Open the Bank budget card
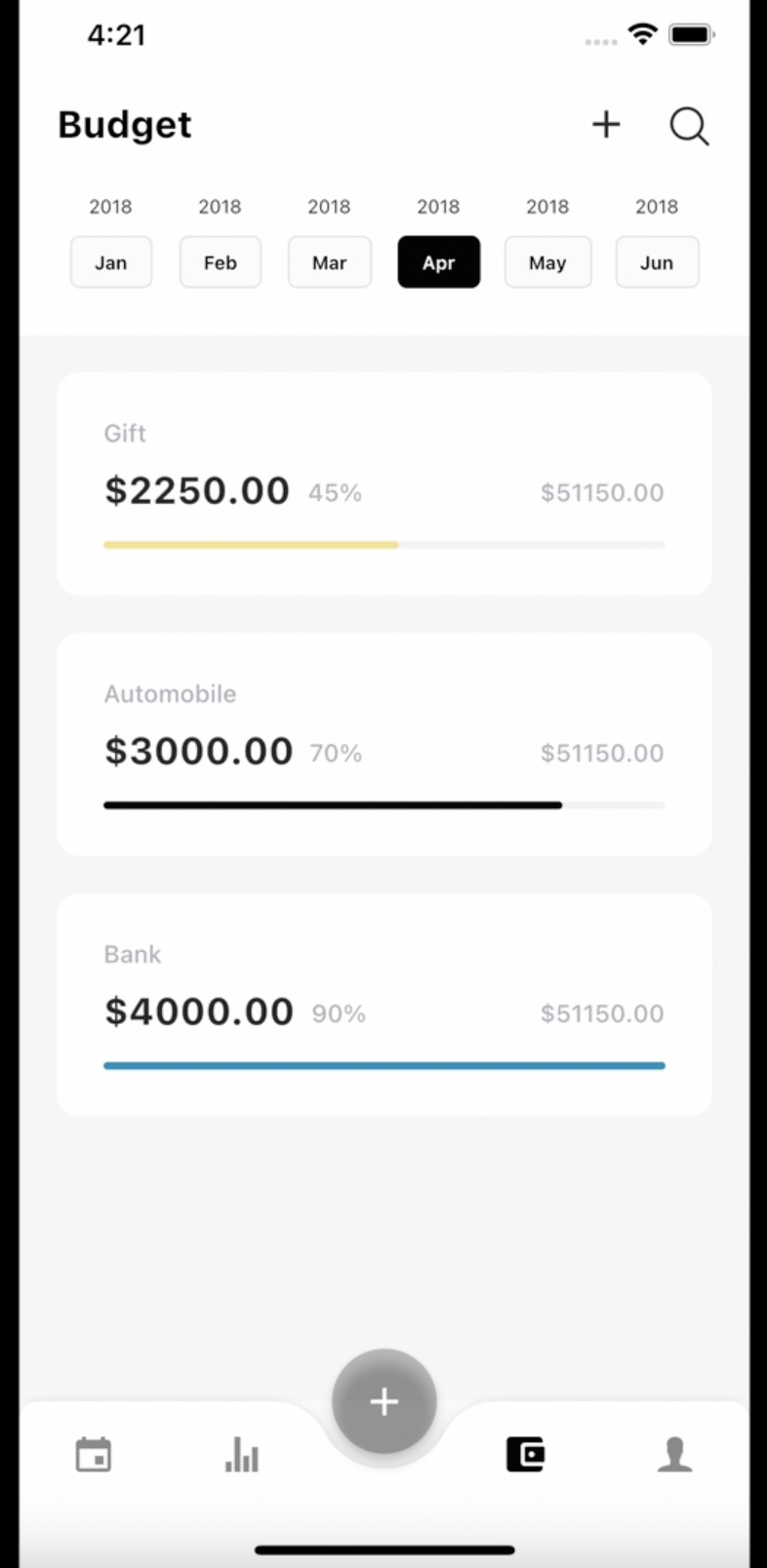 tap(383, 1006)
